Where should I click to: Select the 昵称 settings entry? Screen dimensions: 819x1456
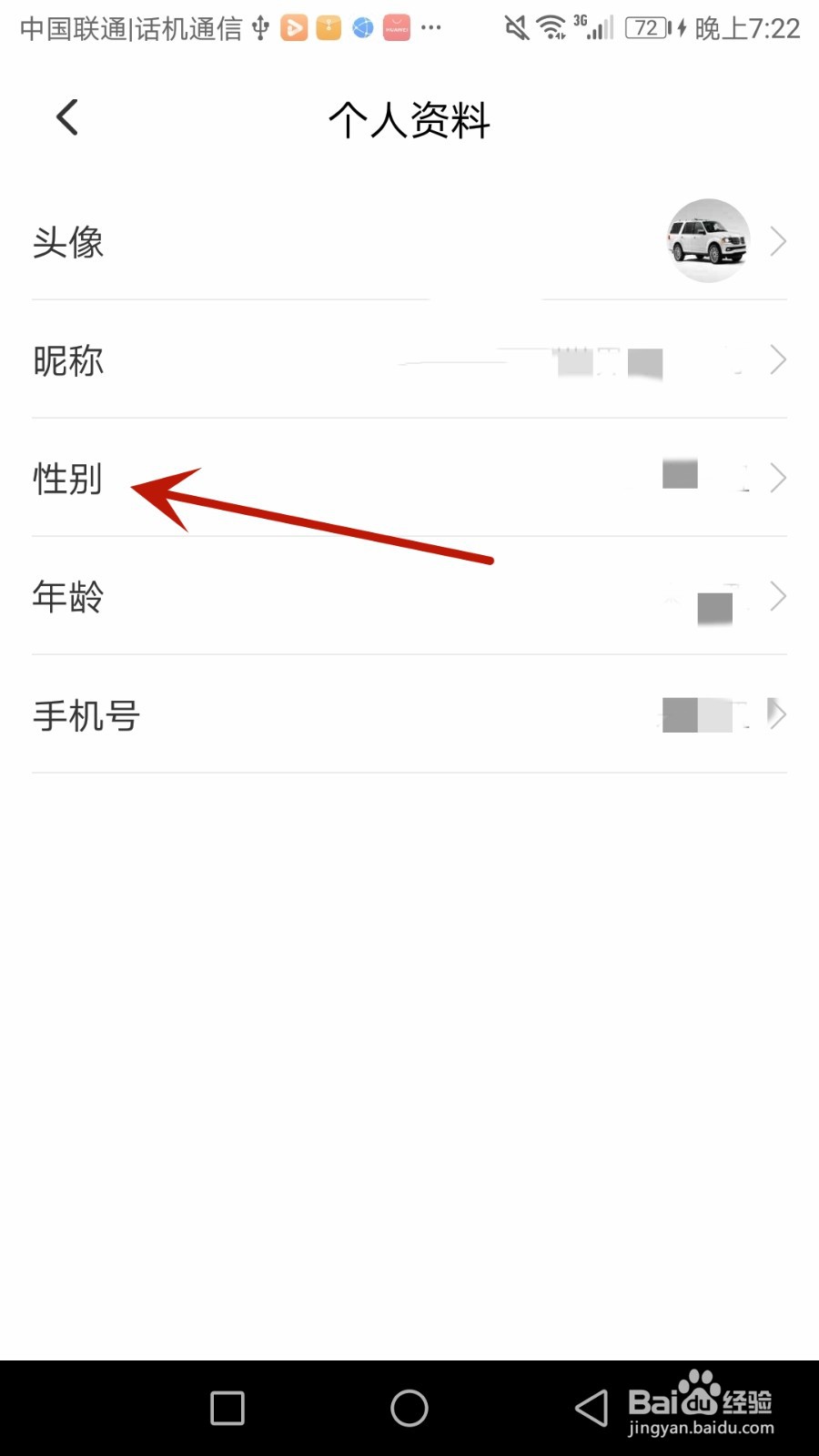pyautogui.click(x=69, y=360)
